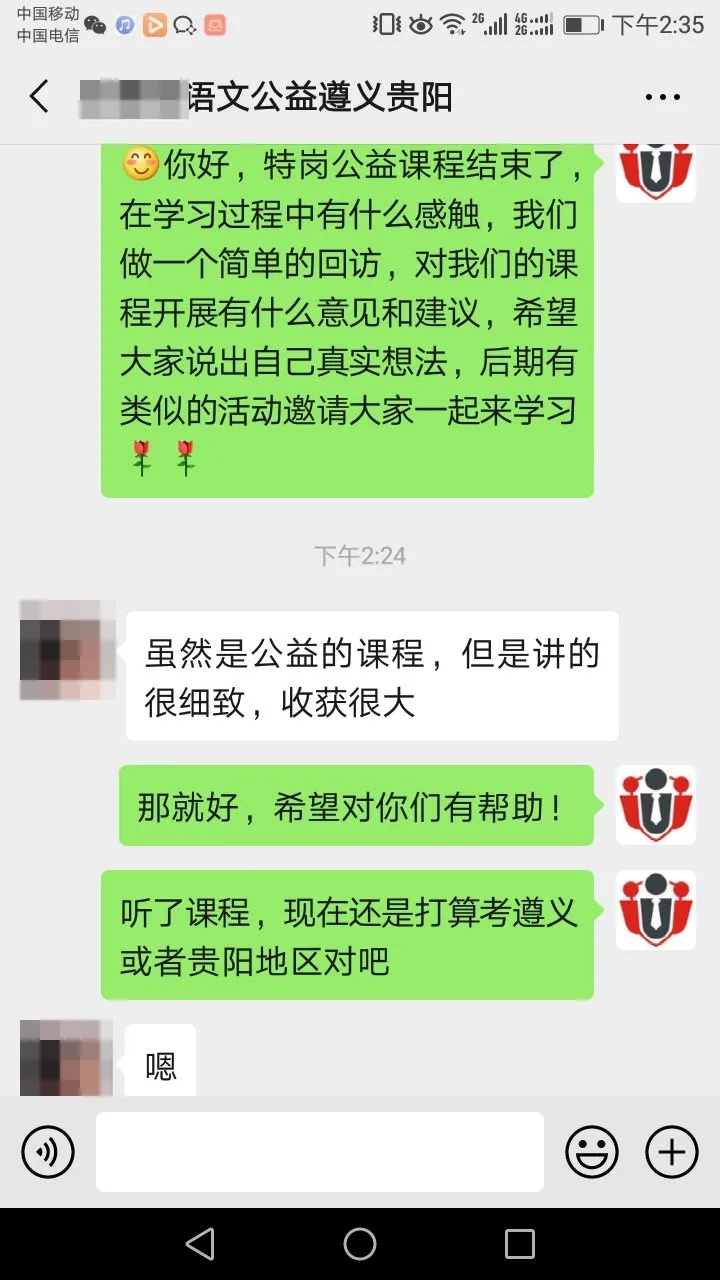
Task: Open sender avatar beside 那就好 message
Action: pos(655,805)
